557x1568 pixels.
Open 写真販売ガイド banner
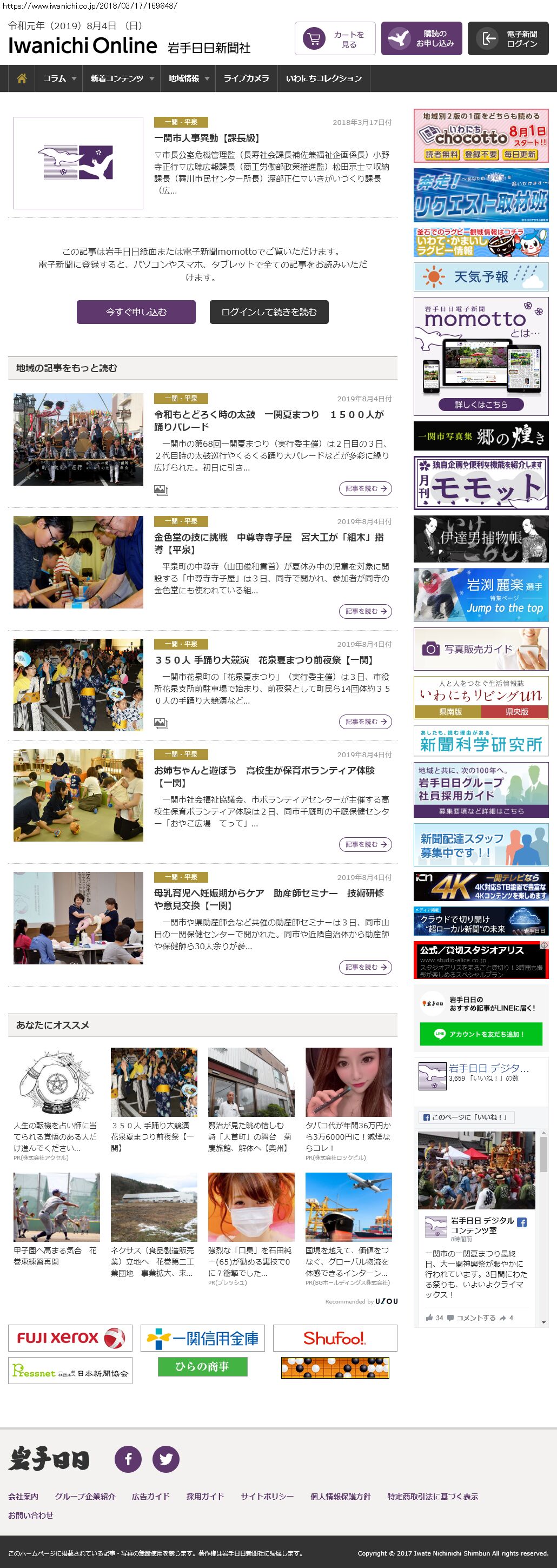click(x=481, y=649)
